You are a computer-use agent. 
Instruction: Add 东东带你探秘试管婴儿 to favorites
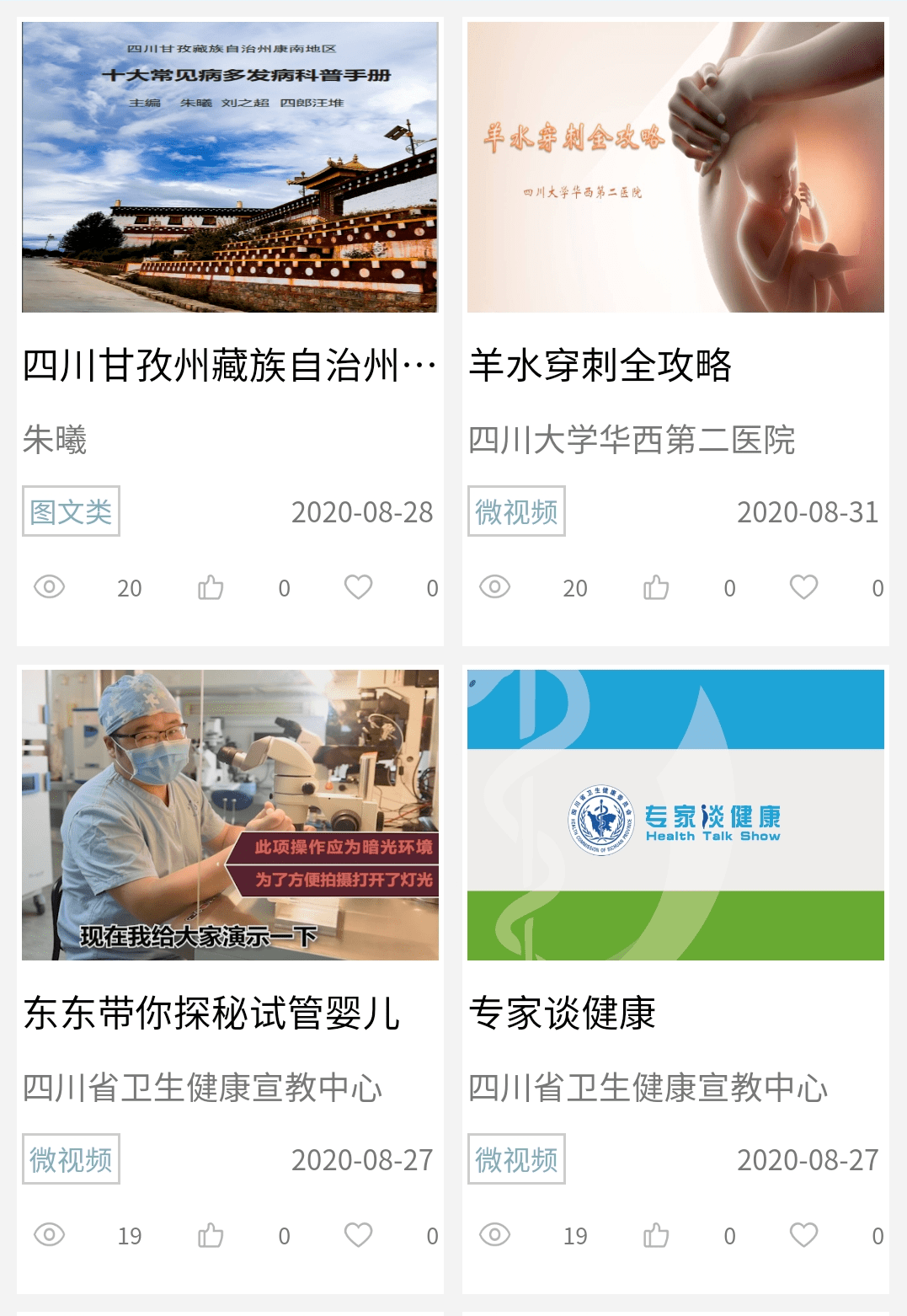tap(358, 1234)
